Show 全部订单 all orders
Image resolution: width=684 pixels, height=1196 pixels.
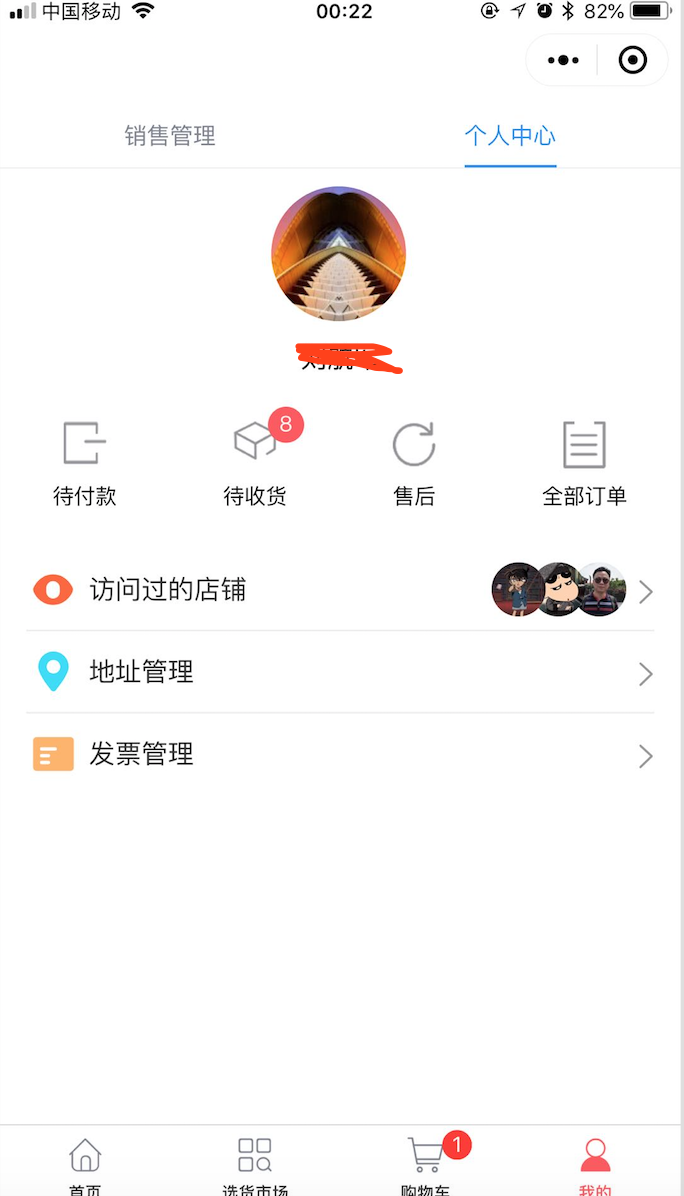[584, 464]
